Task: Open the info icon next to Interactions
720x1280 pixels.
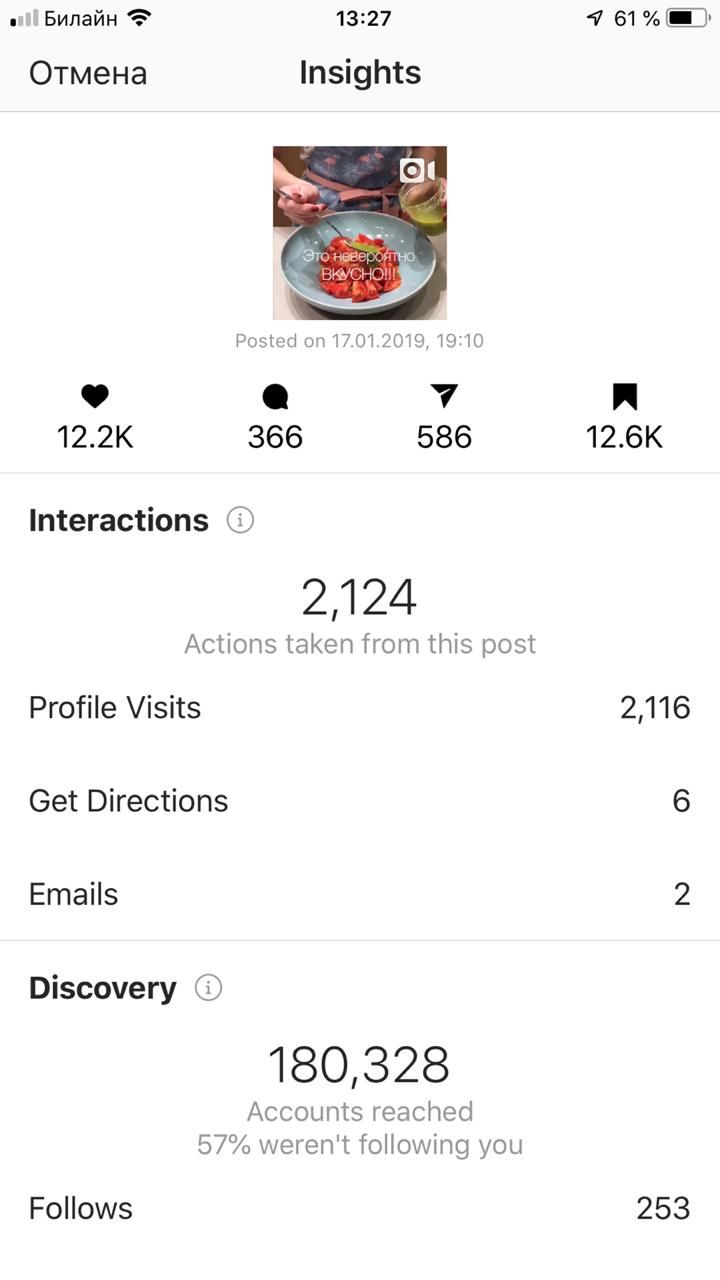Action: point(240,520)
